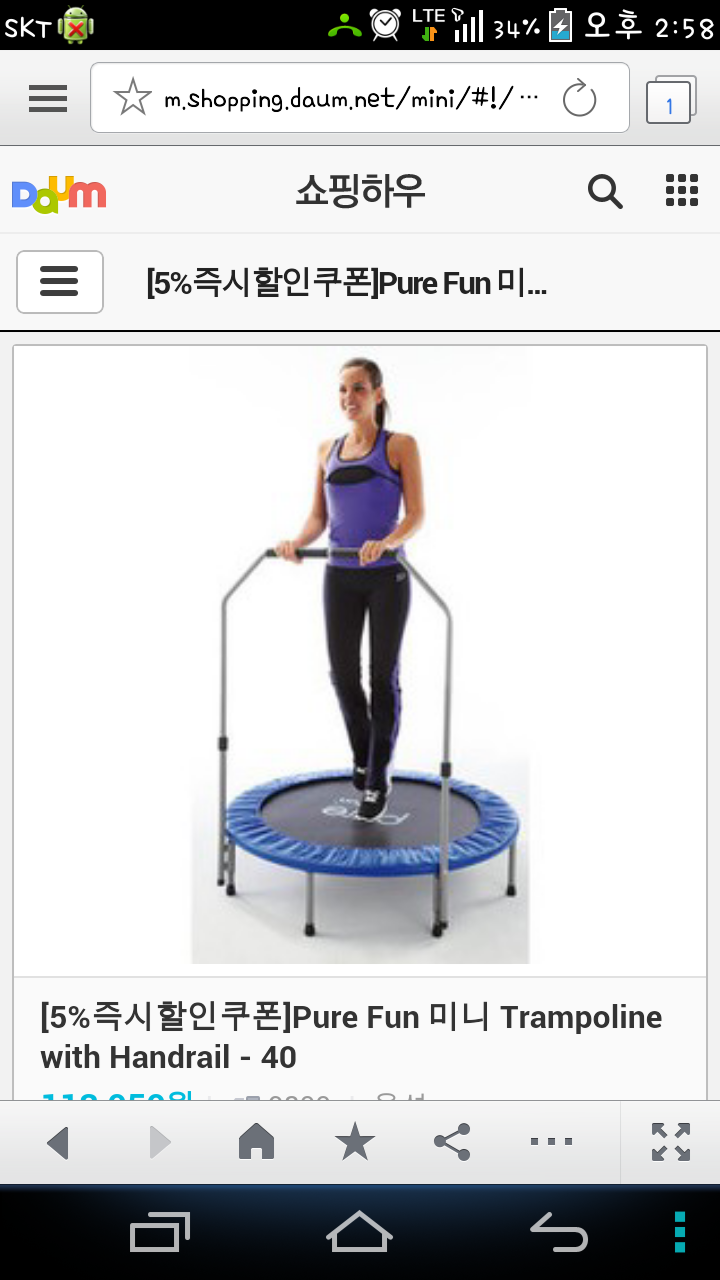The height and width of the screenshot is (1280, 720).
Task: Open recent apps
Action: 160,1232
